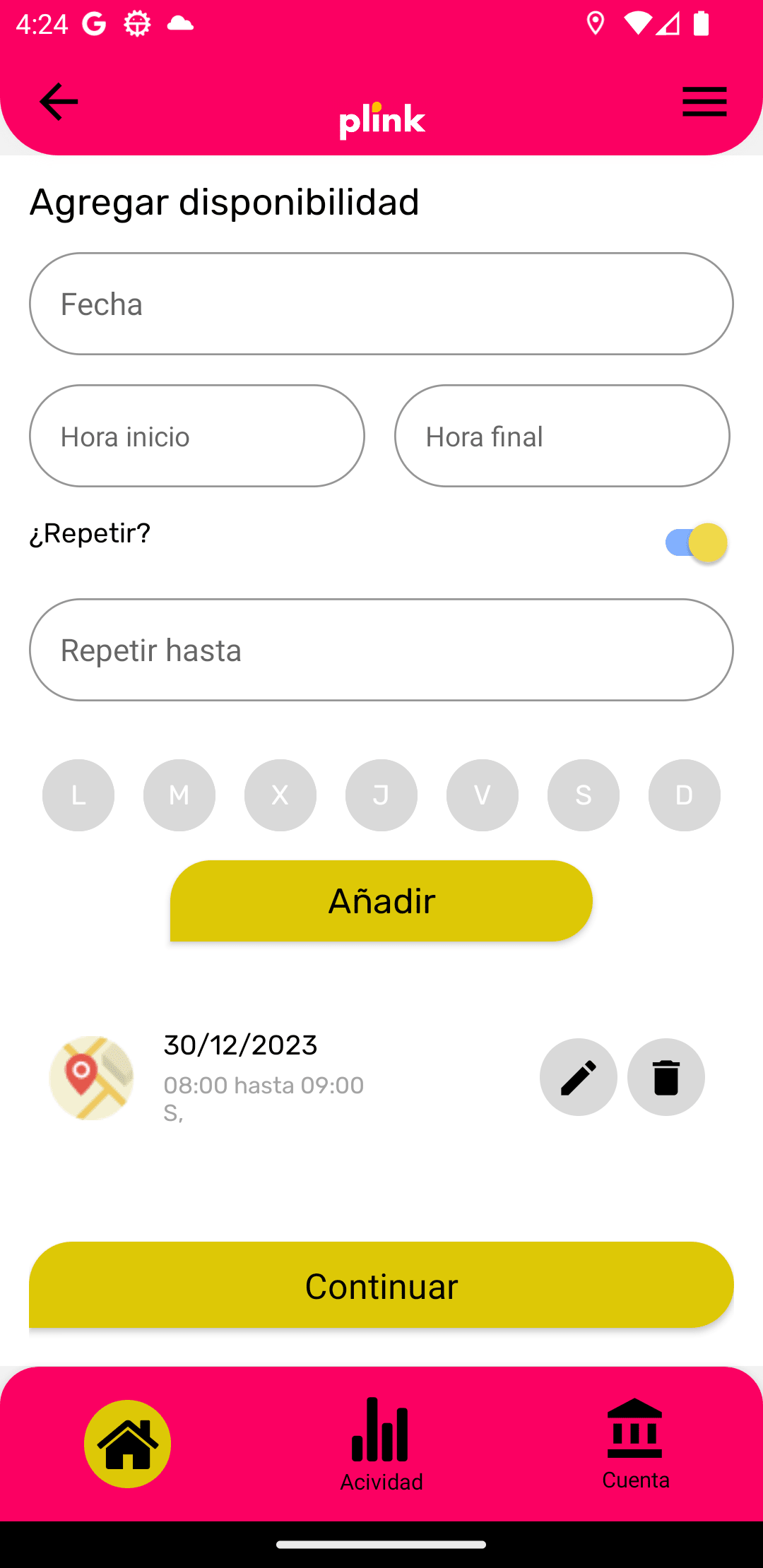Tap the Añadir button
This screenshot has width=763, height=1568.
click(x=381, y=901)
